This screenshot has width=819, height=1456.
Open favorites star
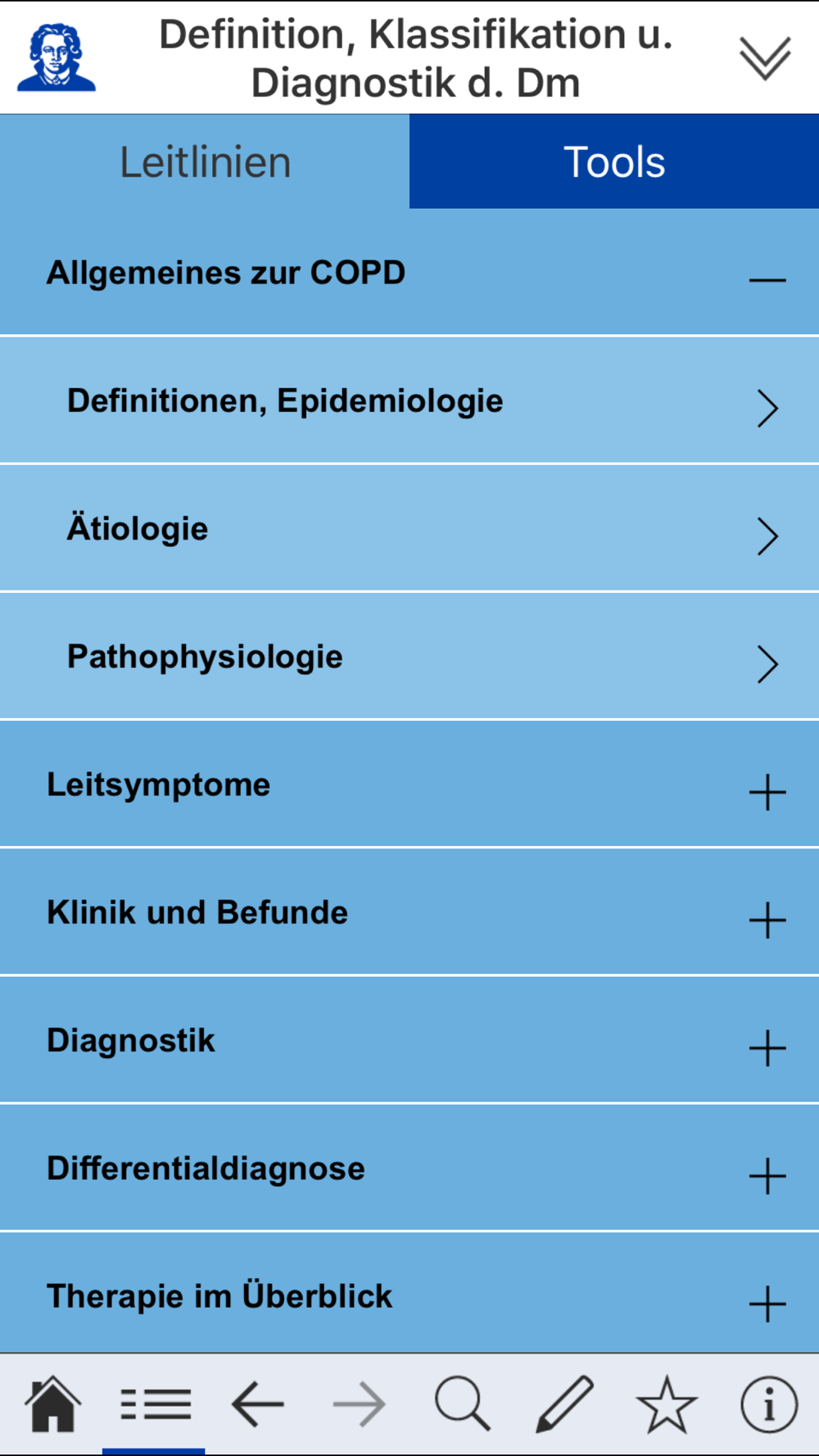coord(667,1404)
